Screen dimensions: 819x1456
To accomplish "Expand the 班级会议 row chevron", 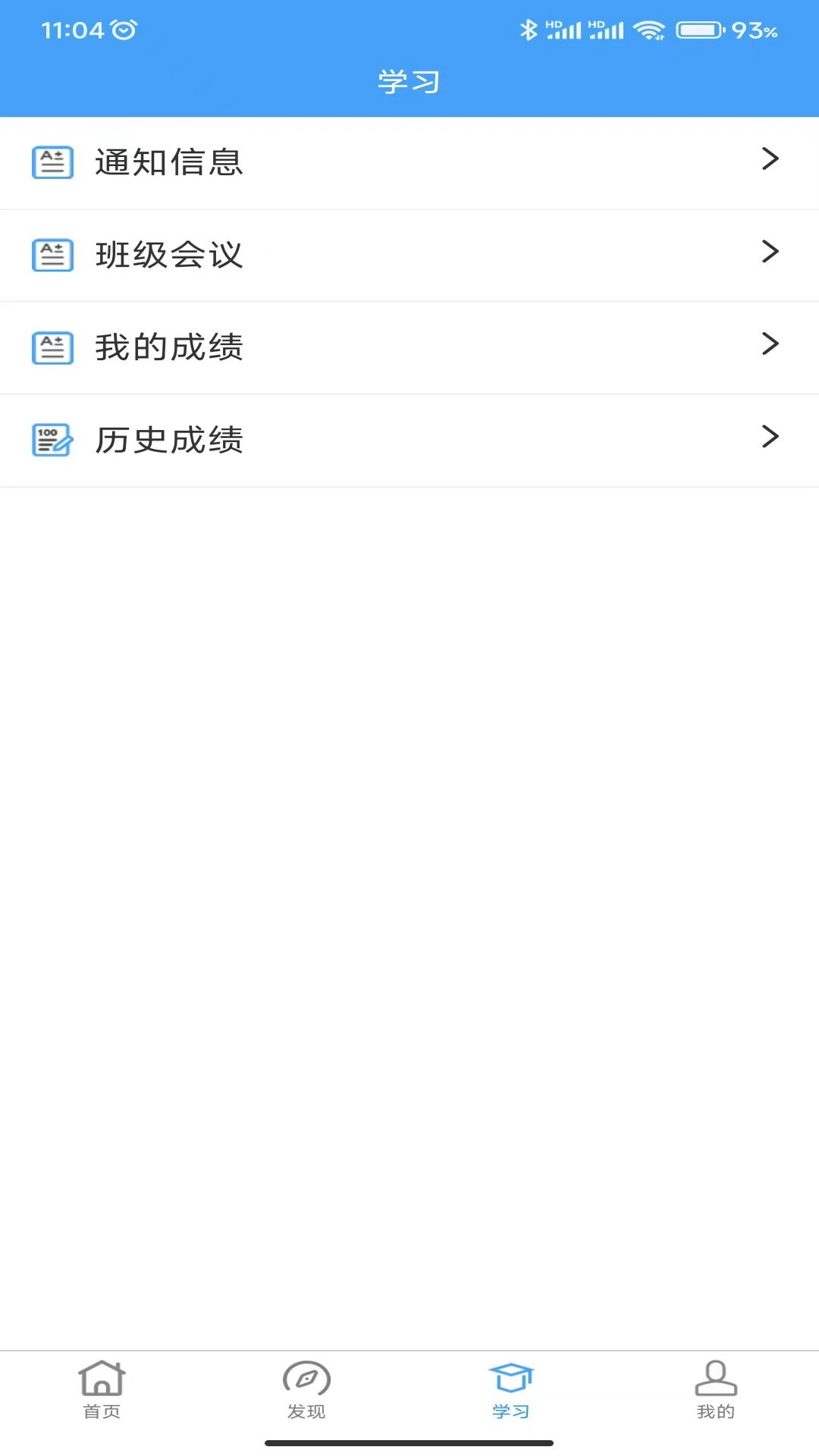I will pyautogui.click(x=771, y=253).
